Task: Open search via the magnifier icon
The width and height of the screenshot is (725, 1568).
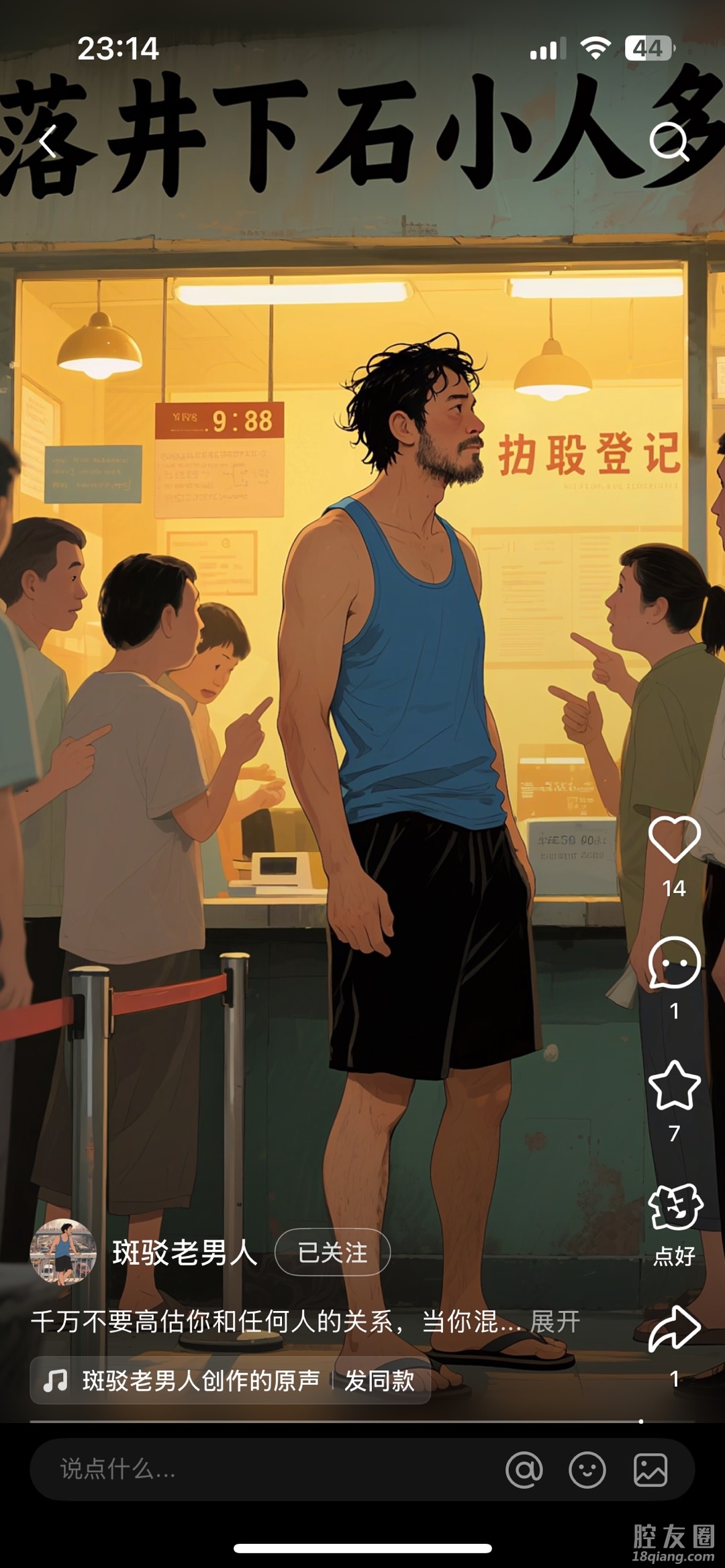Action: [x=669, y=142]
